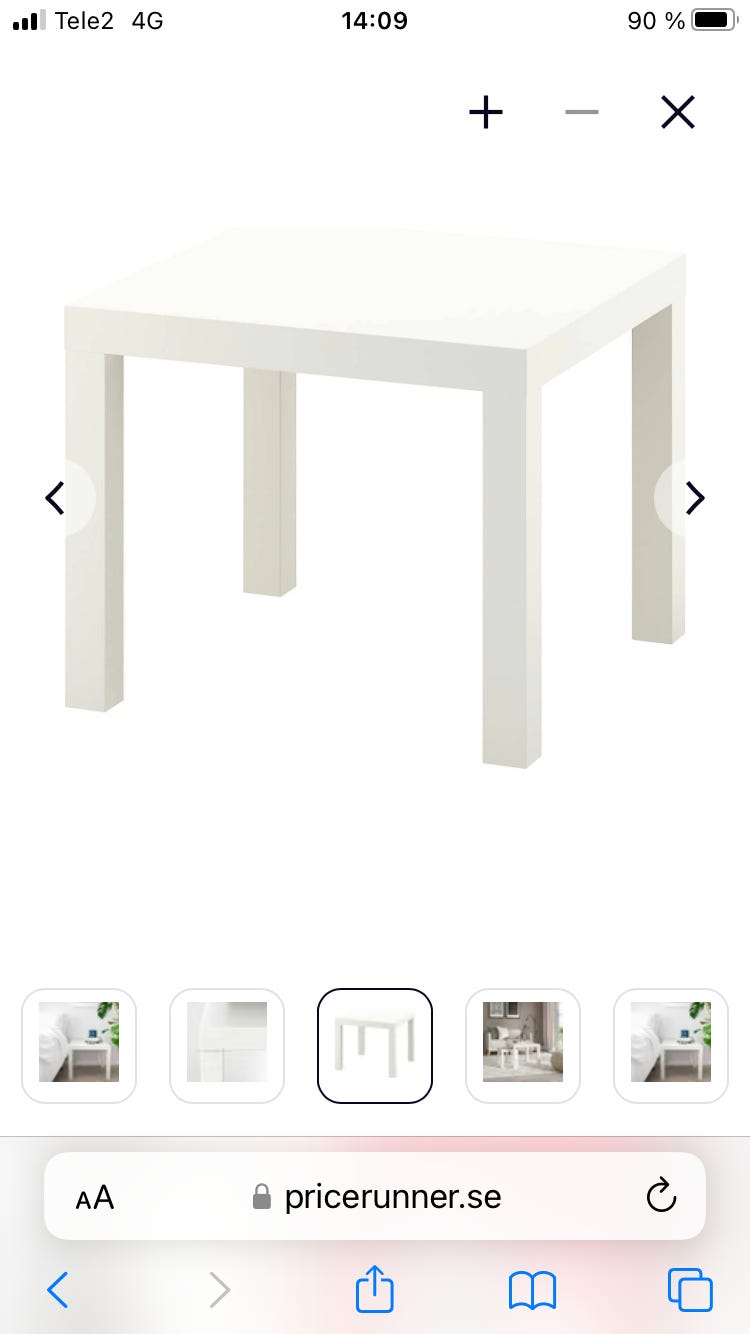This screenshot has height=1334, width=750.
Task: Go to the previous product image
Action: [56, 498]
